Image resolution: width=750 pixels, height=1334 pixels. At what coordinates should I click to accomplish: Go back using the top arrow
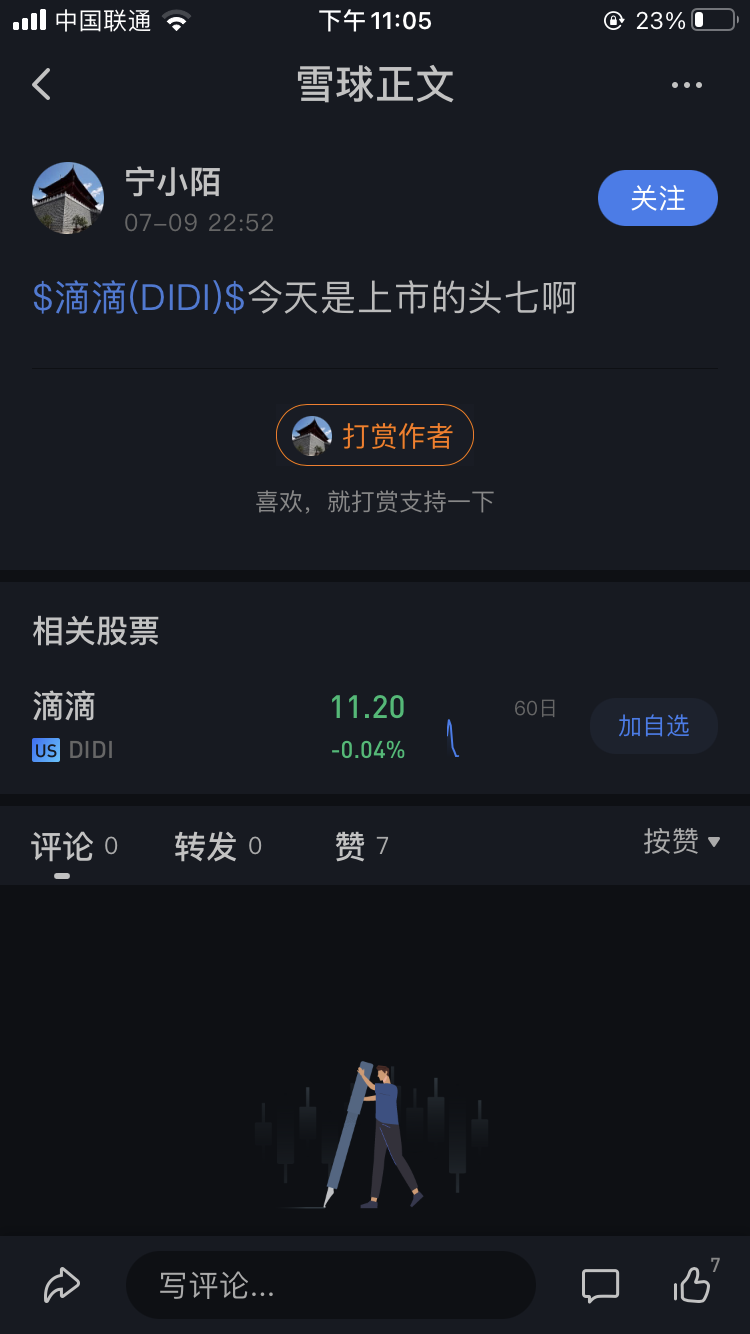pos(41,85)
